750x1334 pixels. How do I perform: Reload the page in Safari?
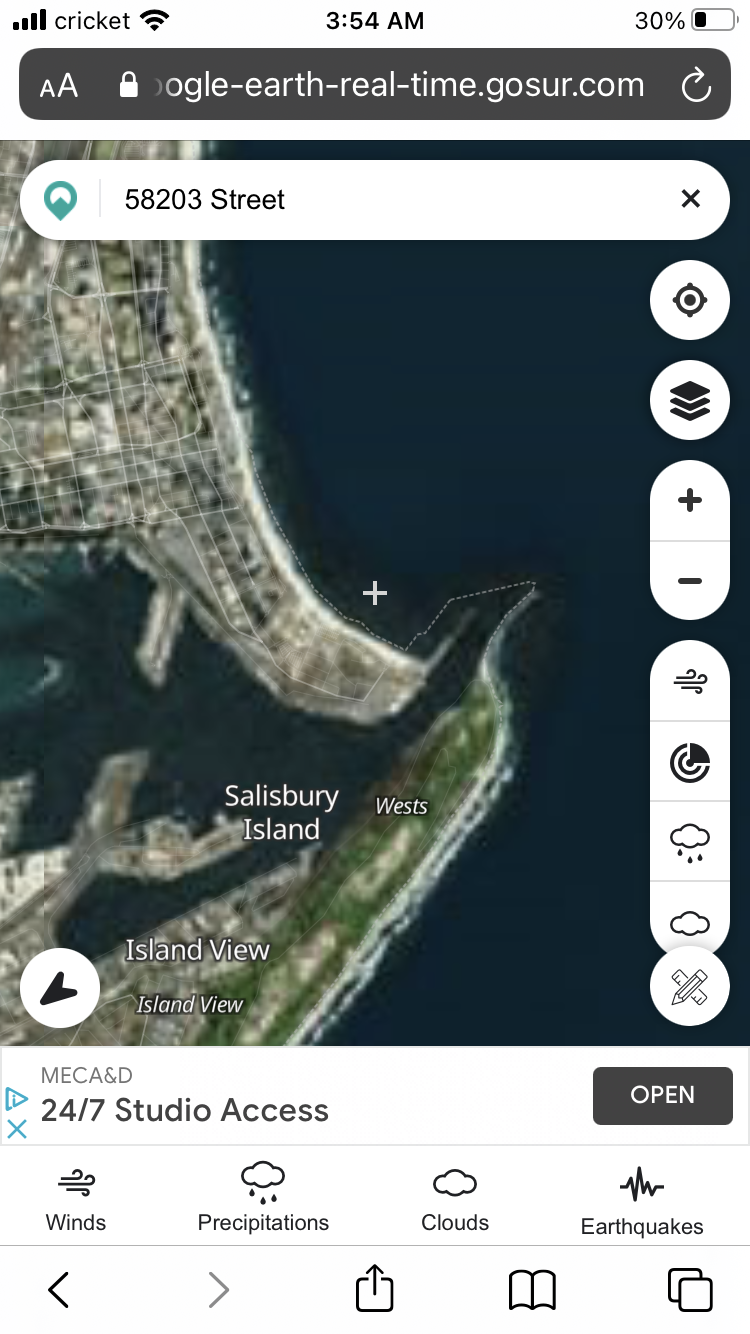(x=695, y=85)
